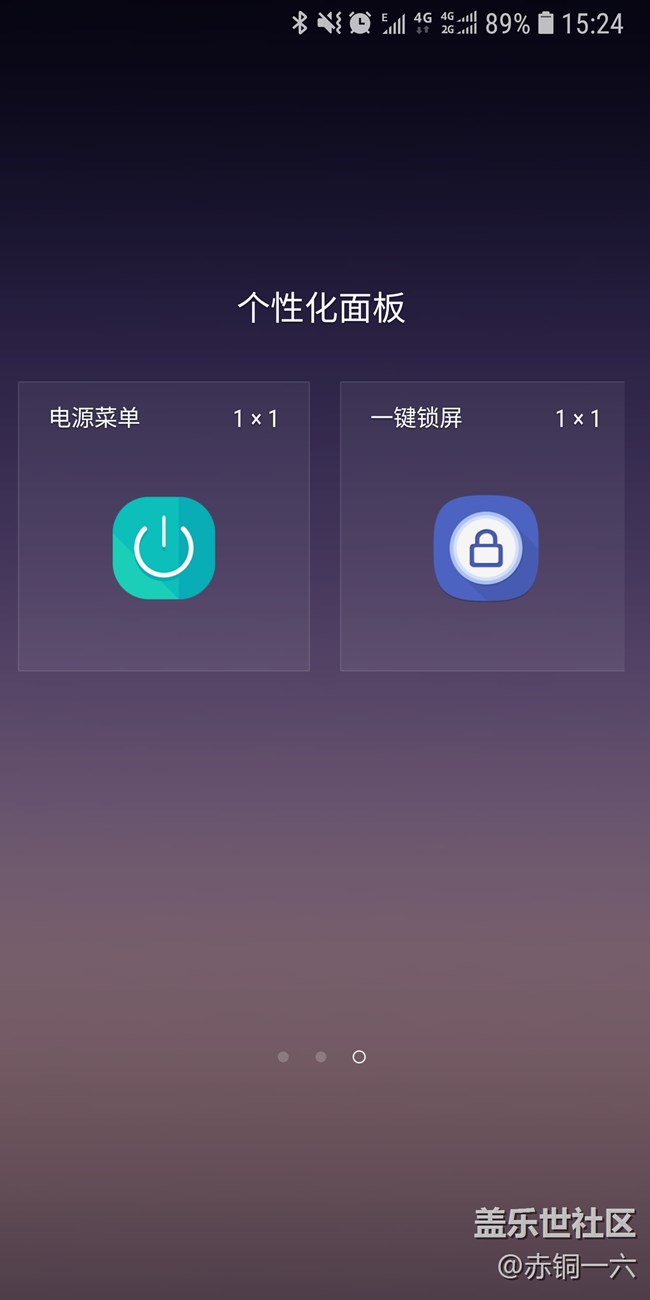Jump to the first page indicator dot
650x1300 pixels.
283,1057
